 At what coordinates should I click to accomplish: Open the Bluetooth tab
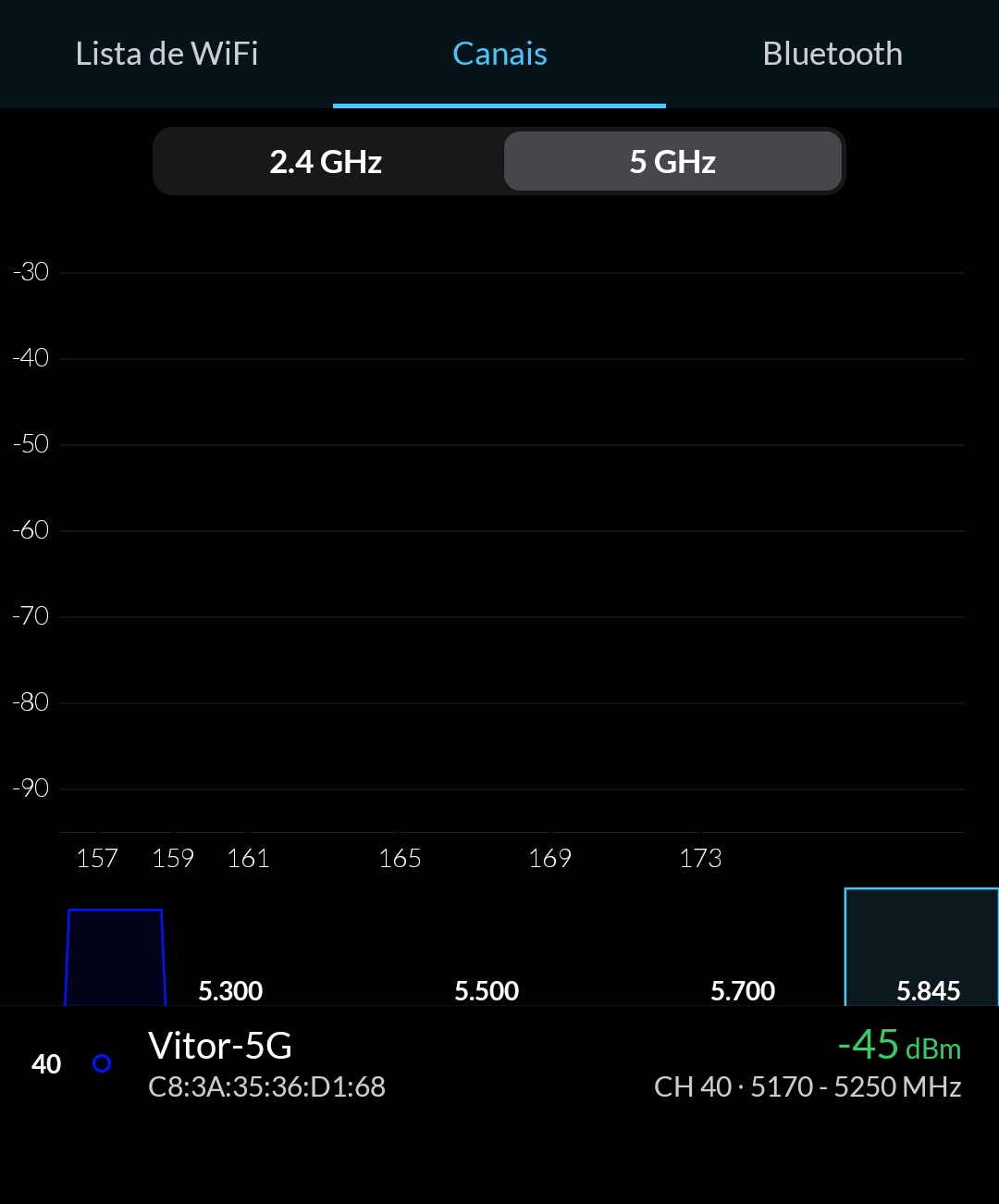pos(832,54)
